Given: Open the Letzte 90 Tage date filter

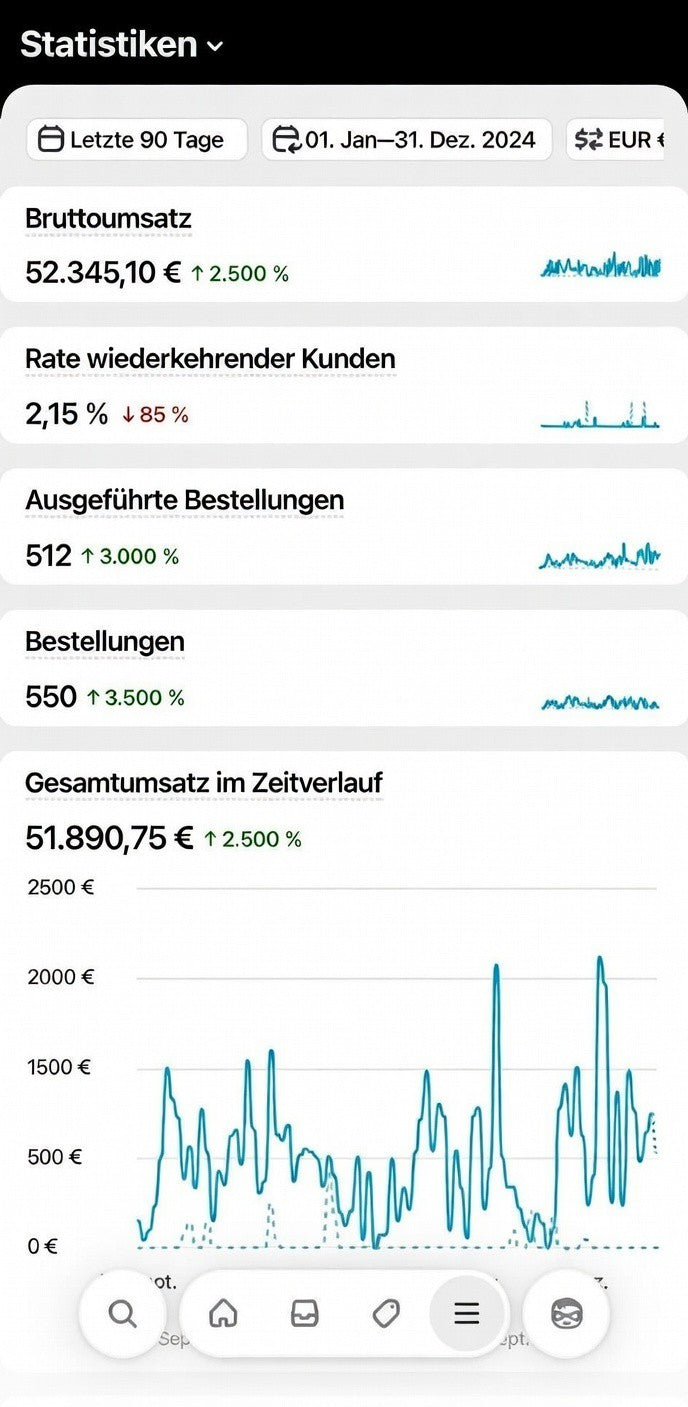Looking at the screenshot, I should click(137, 140).
